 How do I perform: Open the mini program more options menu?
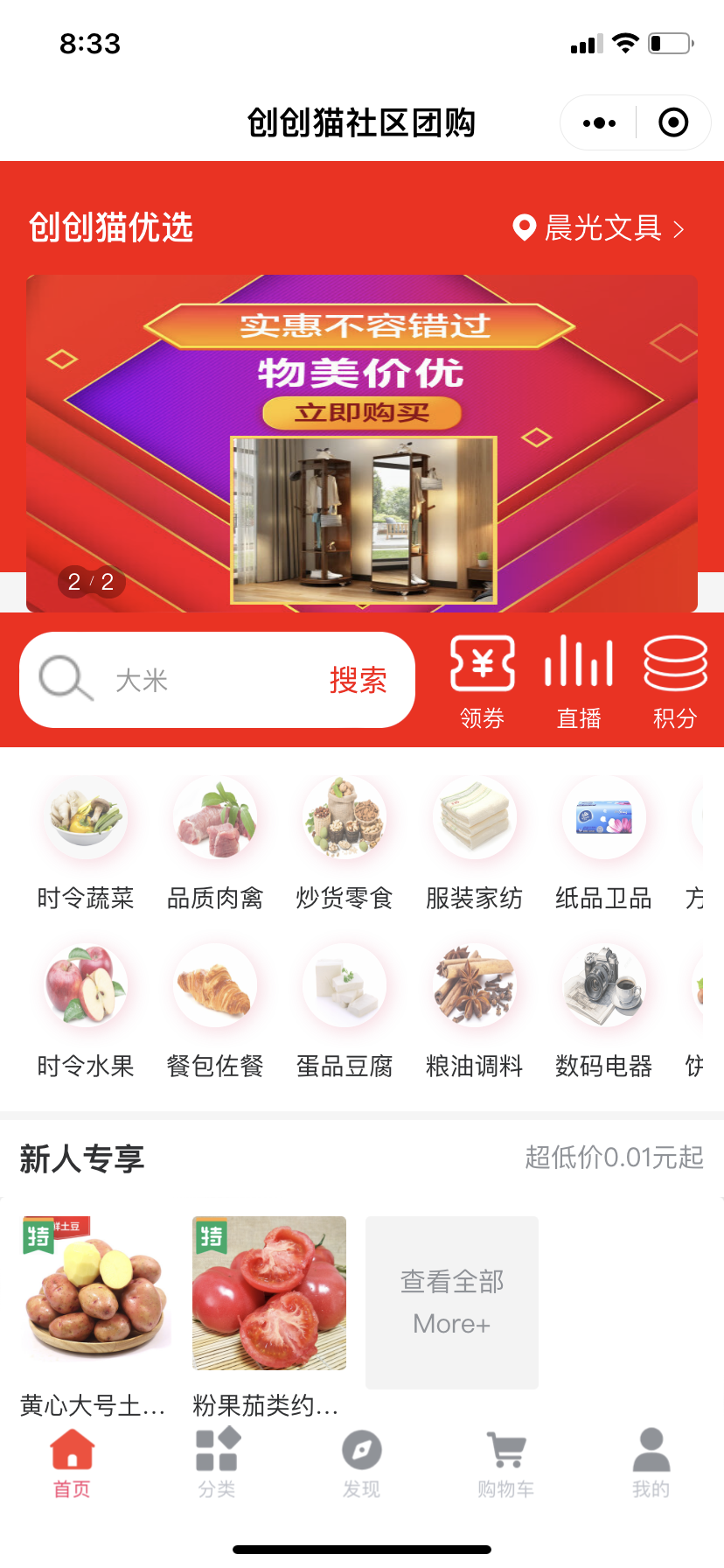(x=599, y=123)
